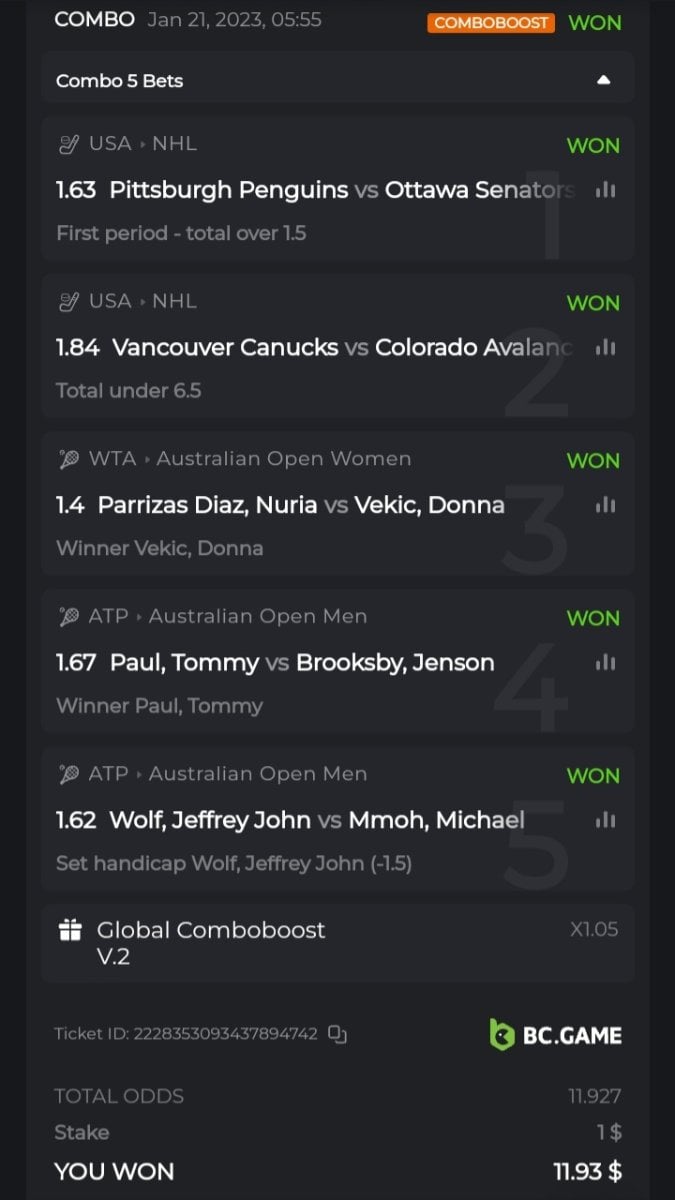Open stats for Paul vs Brooksby match

(x=604, y=662)
